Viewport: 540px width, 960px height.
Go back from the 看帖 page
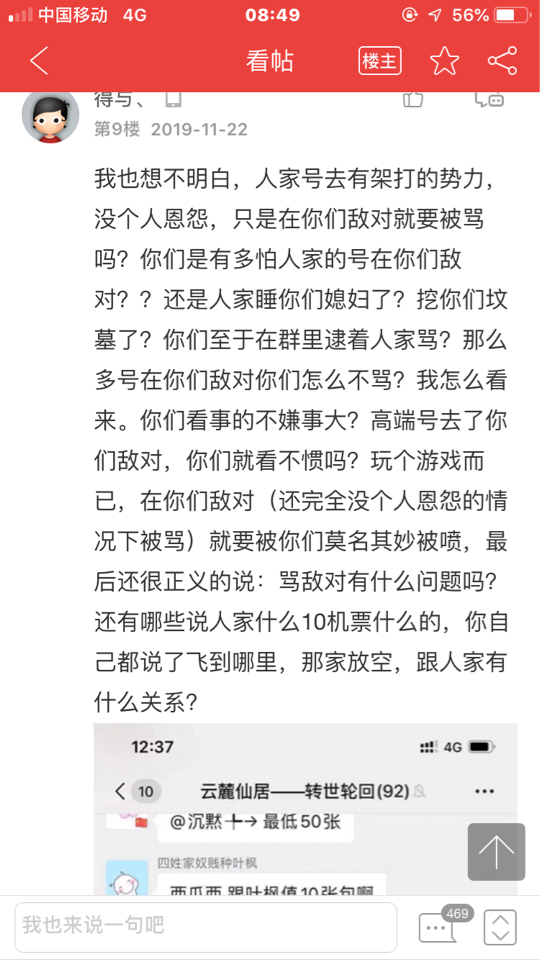pos(39,61)
